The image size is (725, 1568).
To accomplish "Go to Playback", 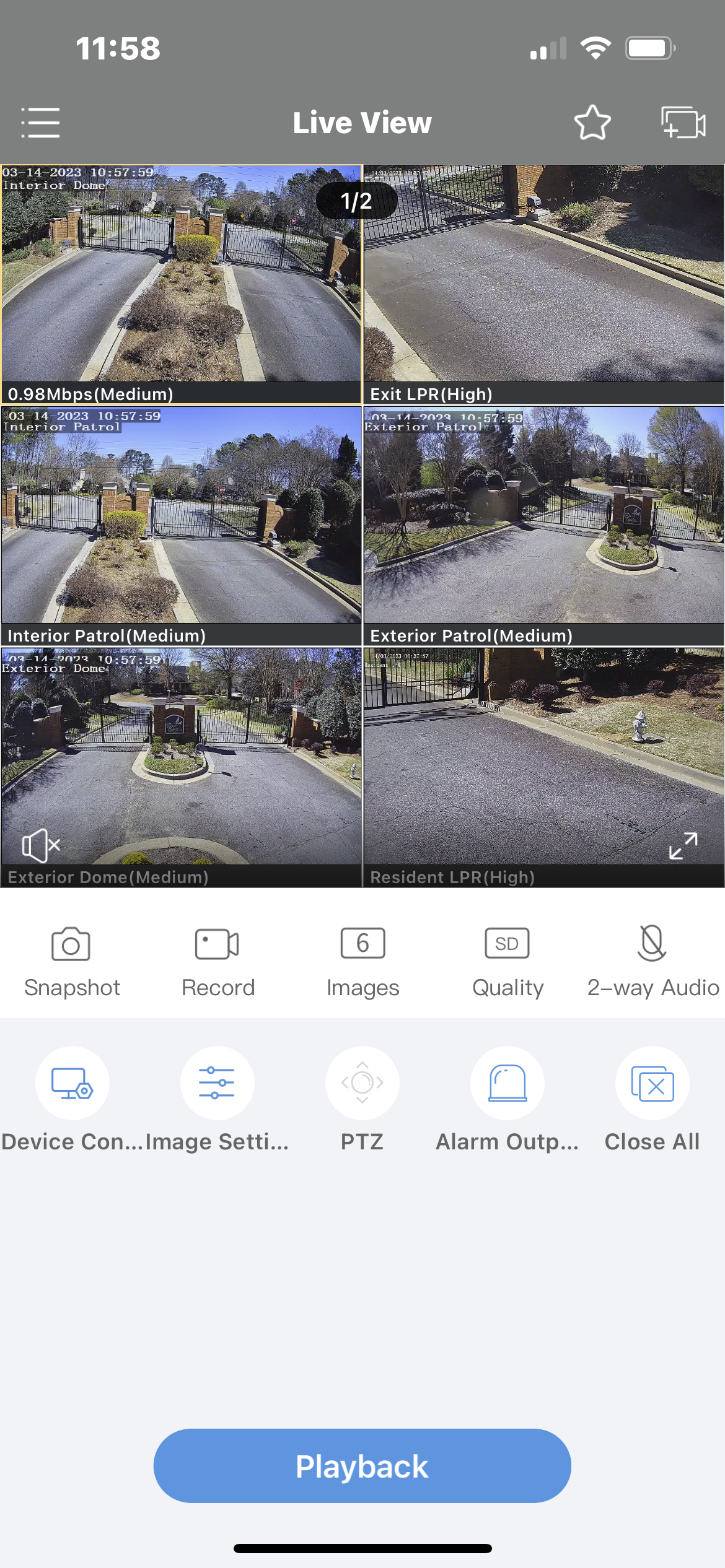I will 362,1466.
